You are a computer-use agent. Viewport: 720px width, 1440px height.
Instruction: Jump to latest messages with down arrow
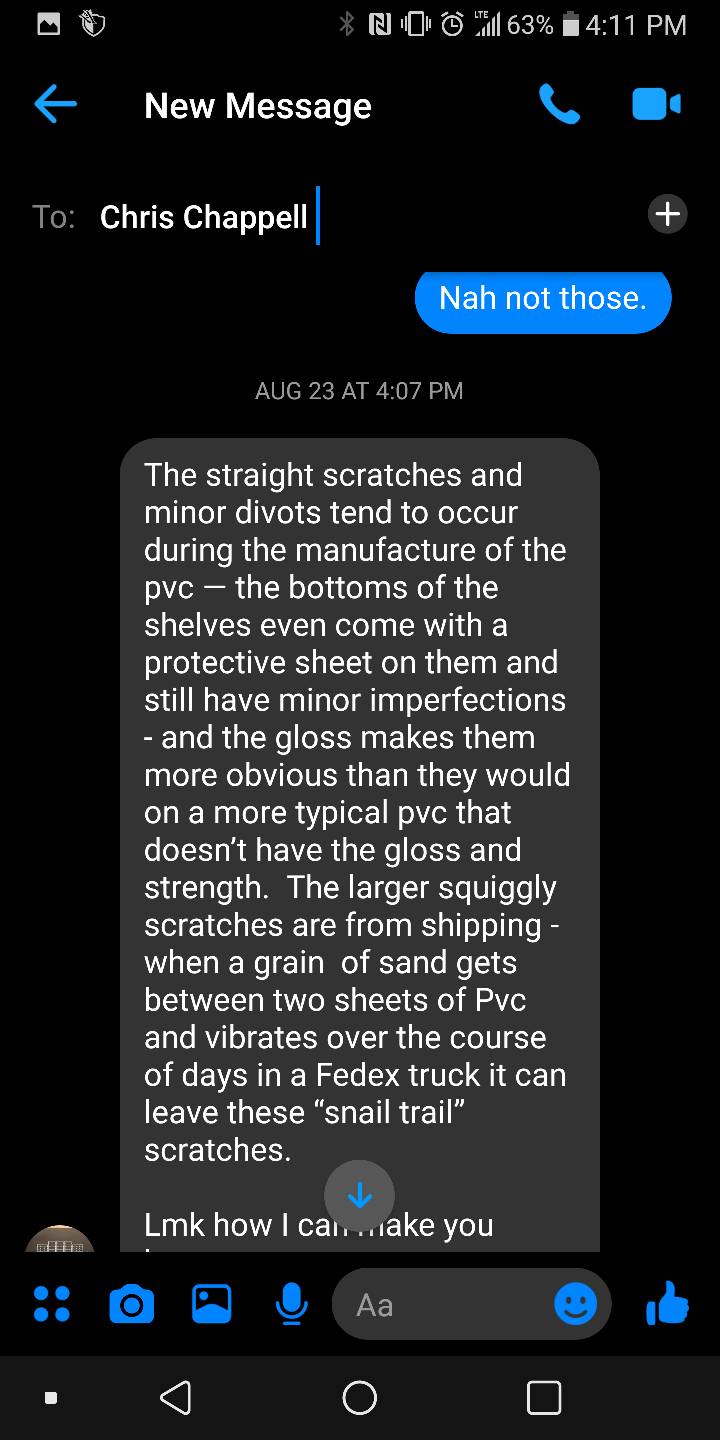tap(359, 1195)
